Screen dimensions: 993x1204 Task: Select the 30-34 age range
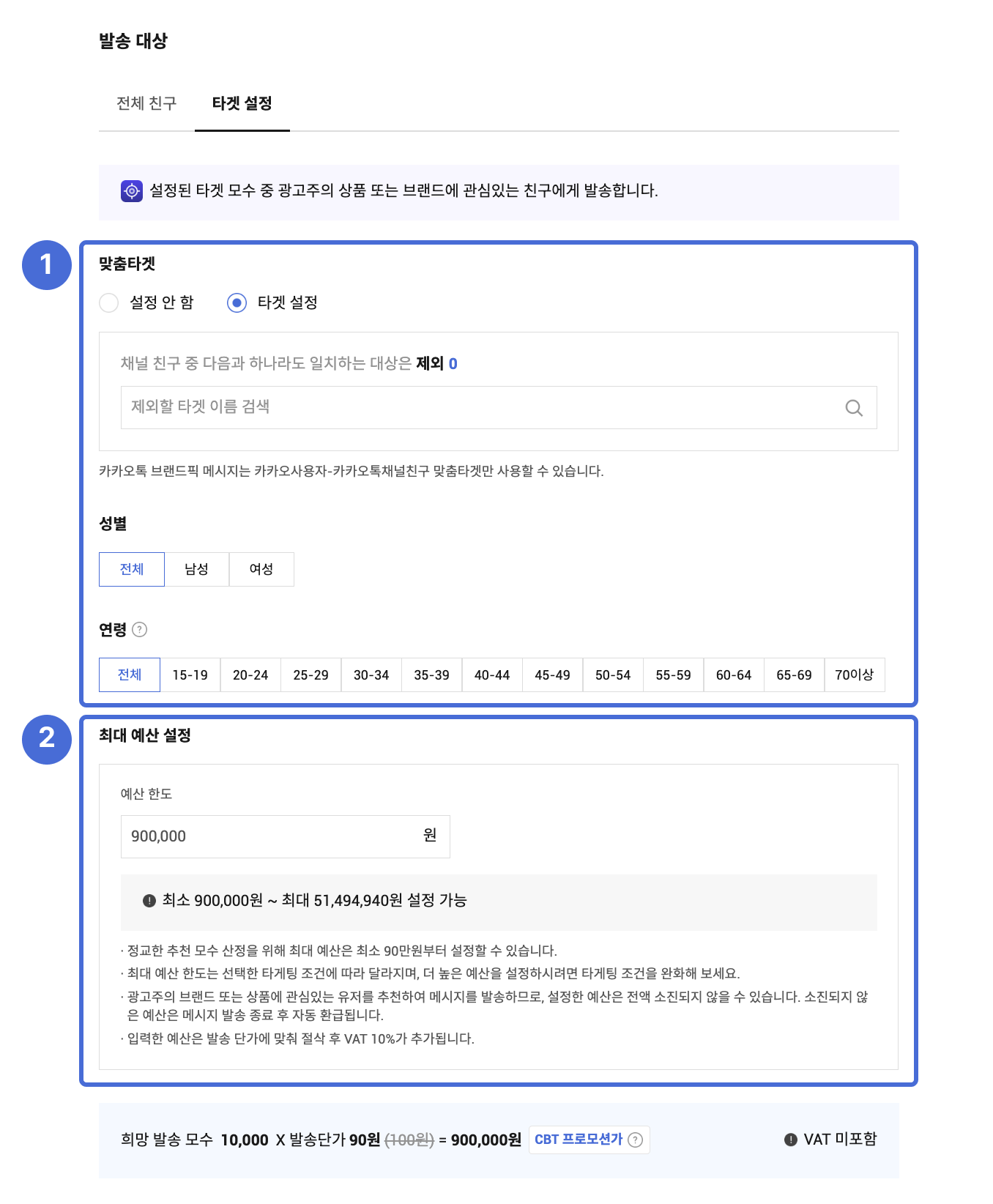pos(371,675)
